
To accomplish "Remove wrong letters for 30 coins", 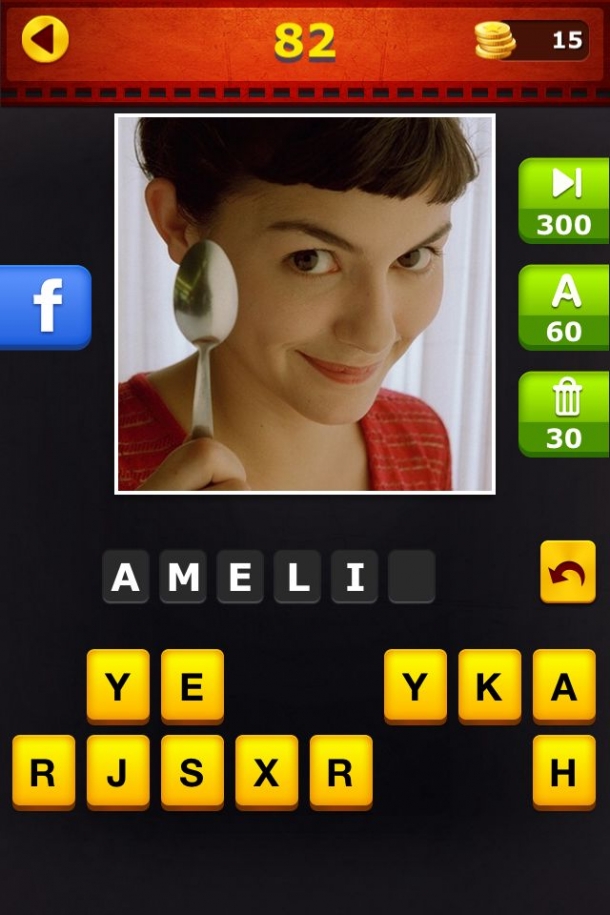I will point(564,413).
